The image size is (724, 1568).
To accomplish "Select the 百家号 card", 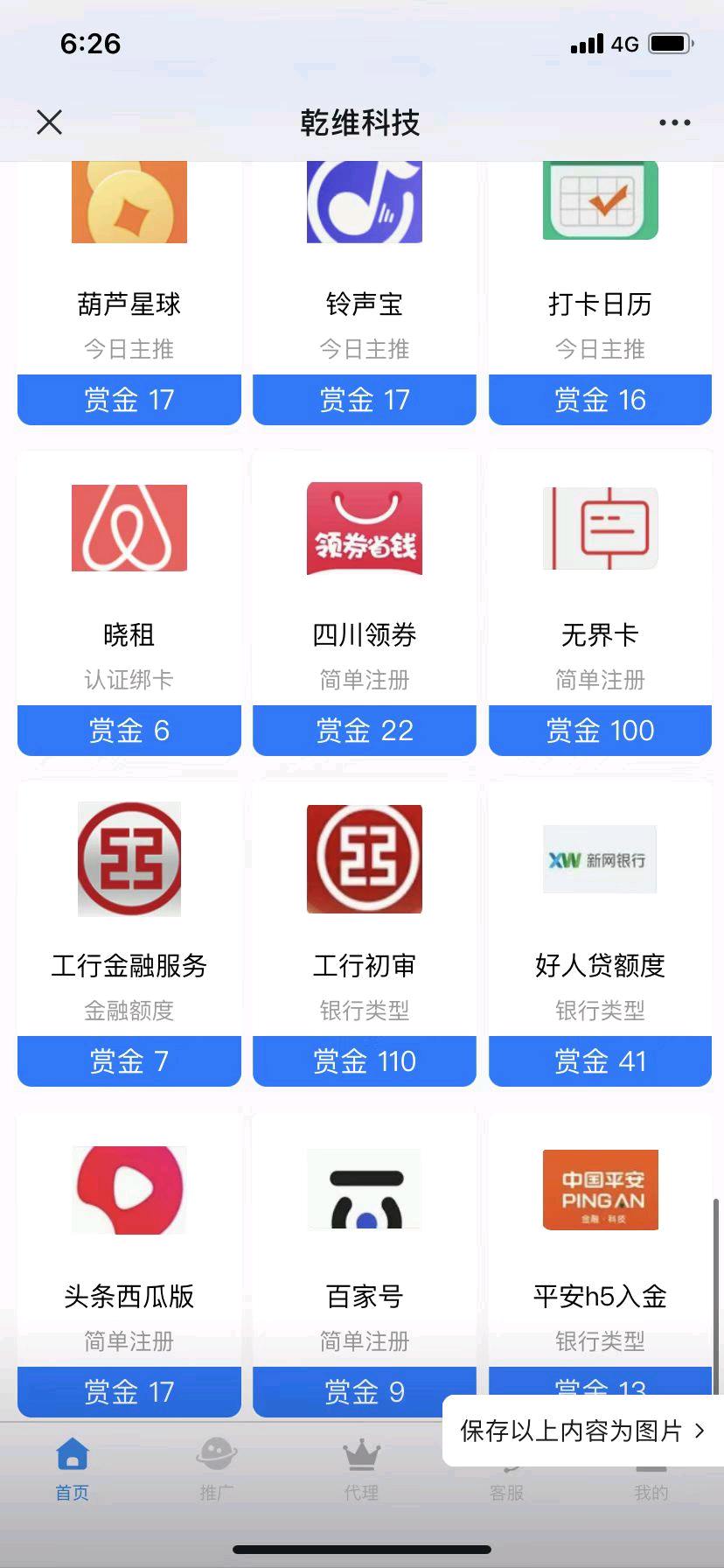I will click(365, 1260).
